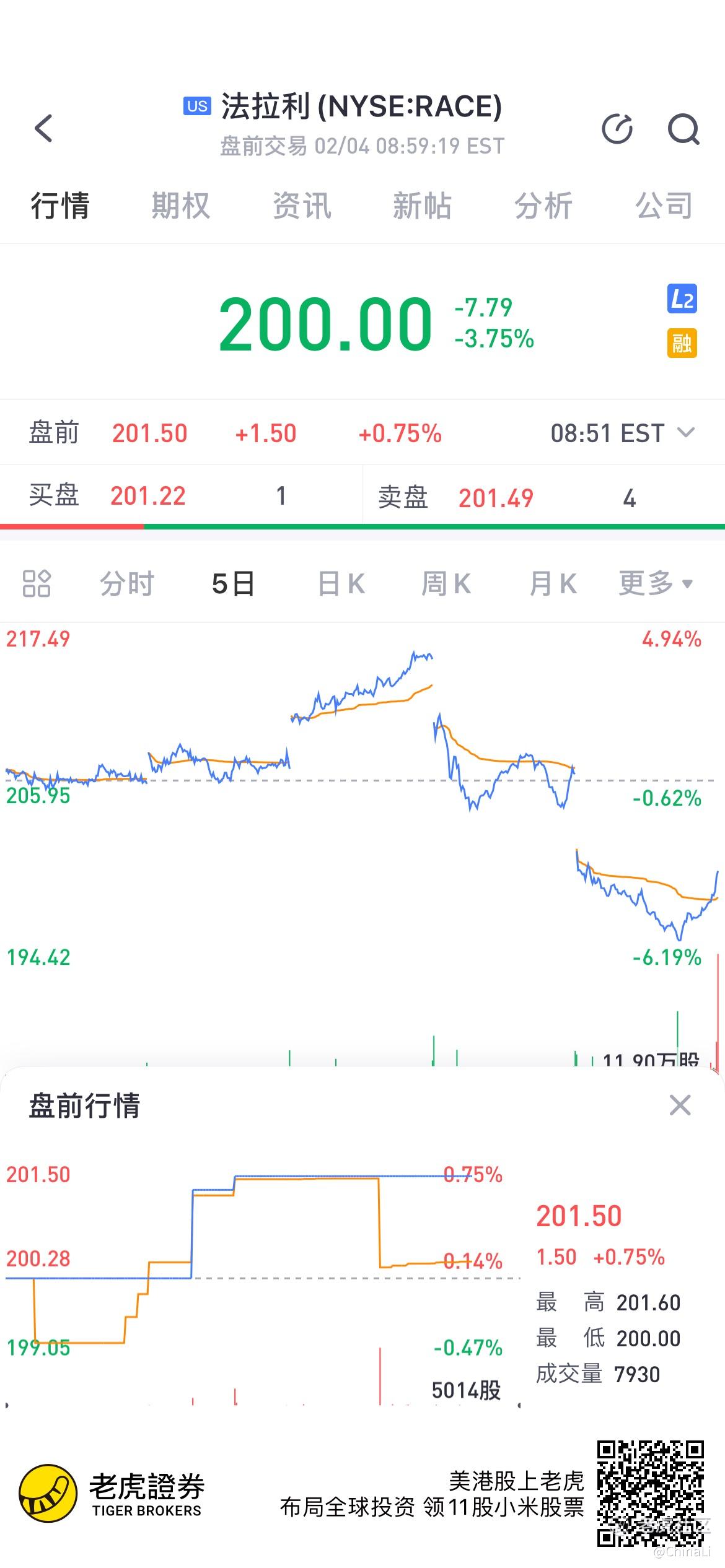
Task: Select the 公司 tab
Action: (x=664, y=206)
